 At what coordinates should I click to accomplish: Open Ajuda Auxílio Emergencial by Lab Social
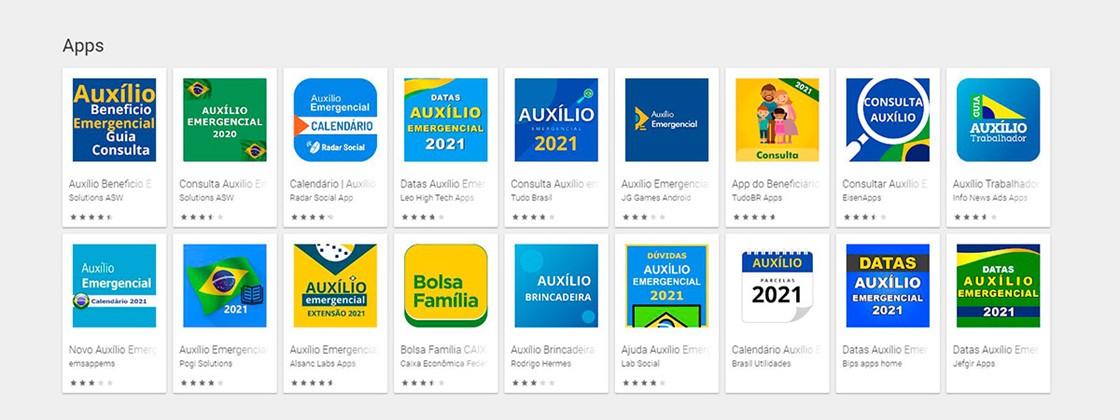(666, 286)
